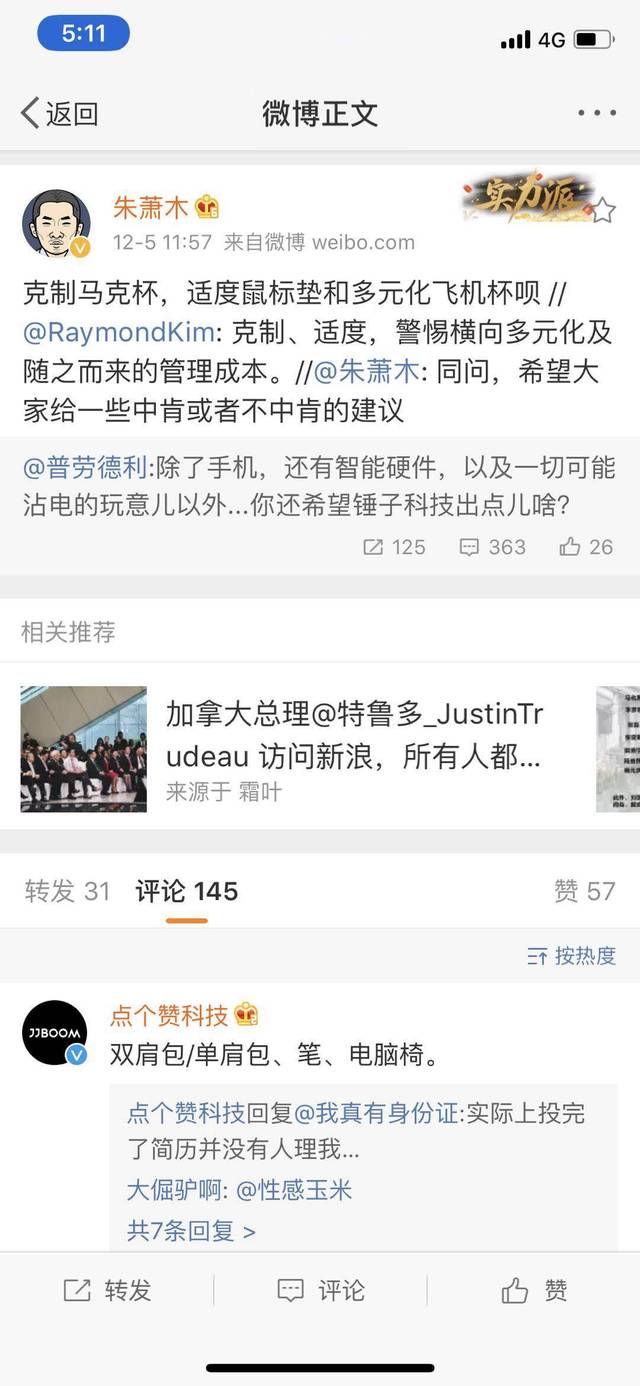Go back via the 返回 button
640x1386 pixels.
click(x=60, y=113)
